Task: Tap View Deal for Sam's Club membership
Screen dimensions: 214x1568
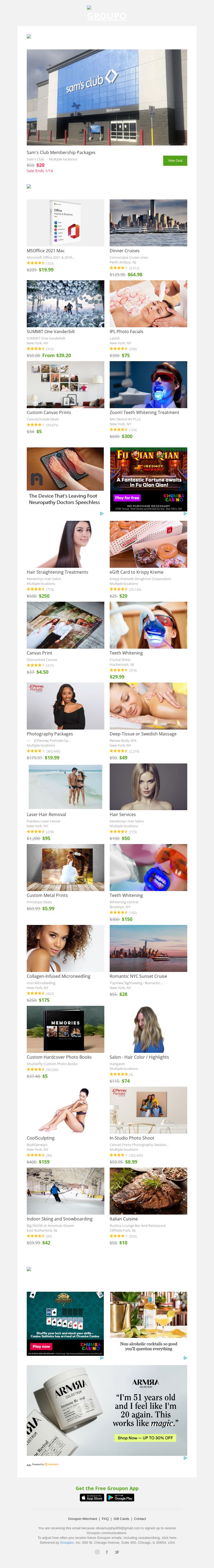Action: click(x=175, y=161)
